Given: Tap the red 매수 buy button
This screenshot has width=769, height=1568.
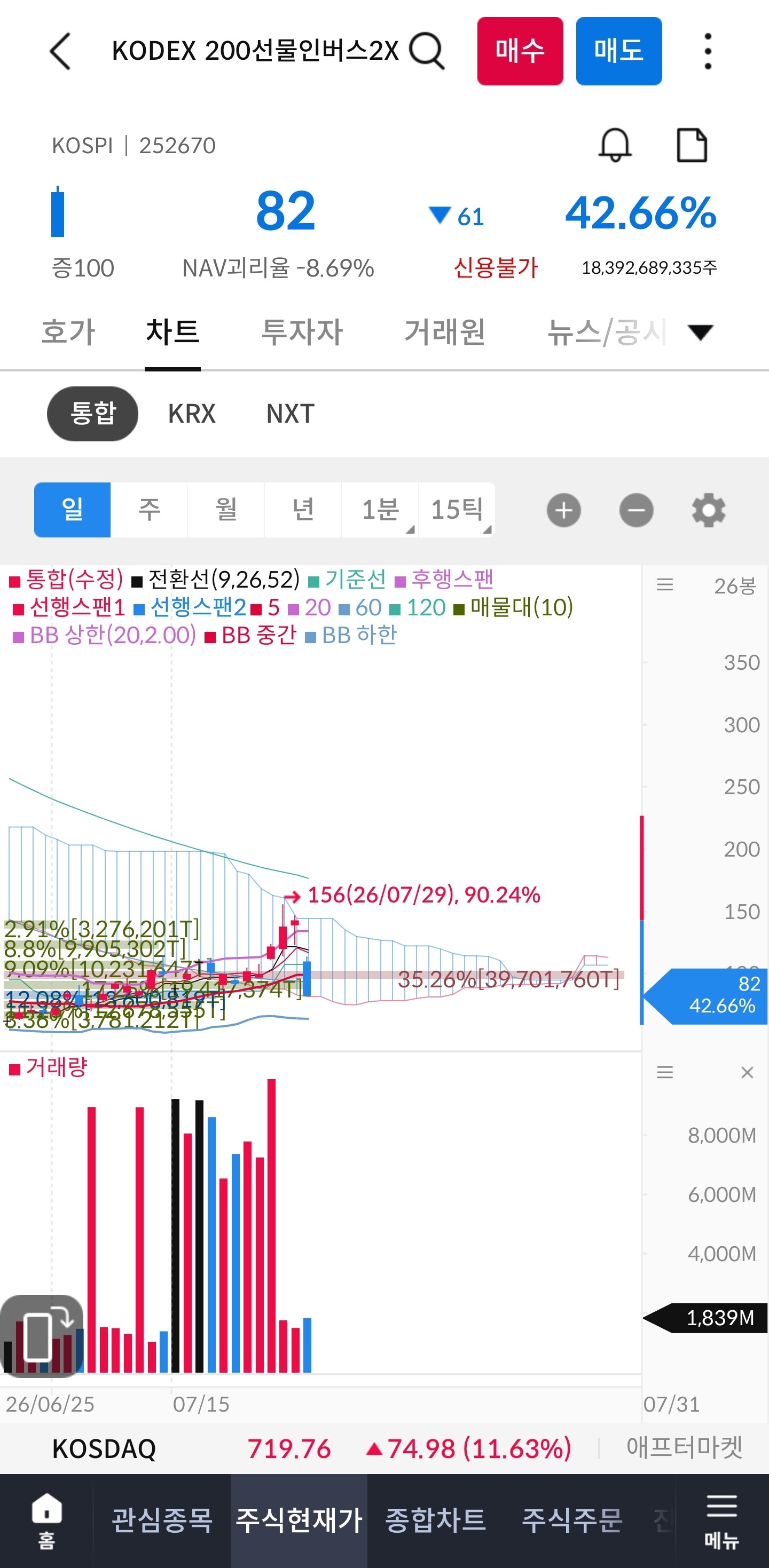Looking at the screenshot, I should (520, 51).
